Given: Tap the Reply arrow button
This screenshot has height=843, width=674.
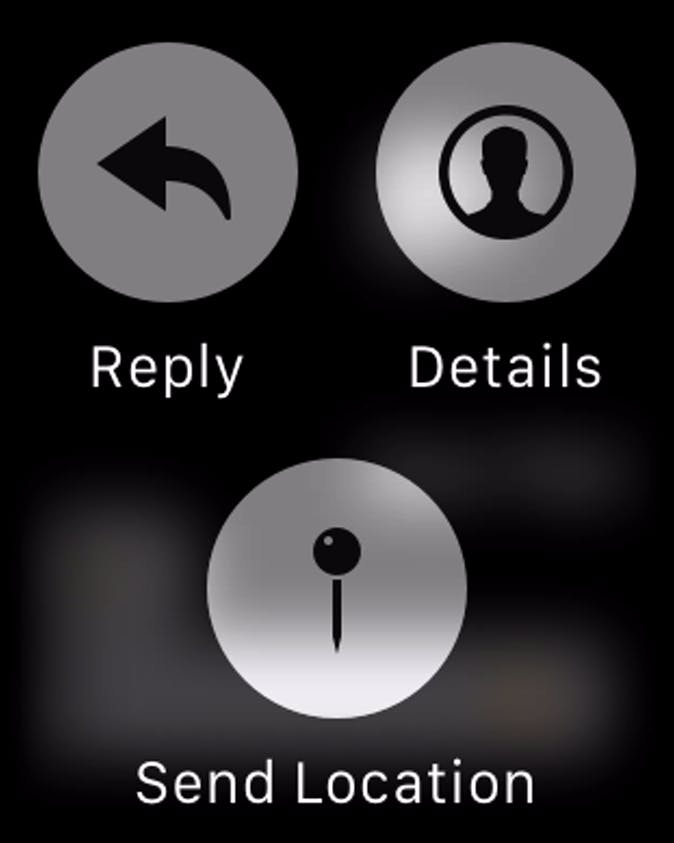Looking at the screenshot, I should point(167,172).
